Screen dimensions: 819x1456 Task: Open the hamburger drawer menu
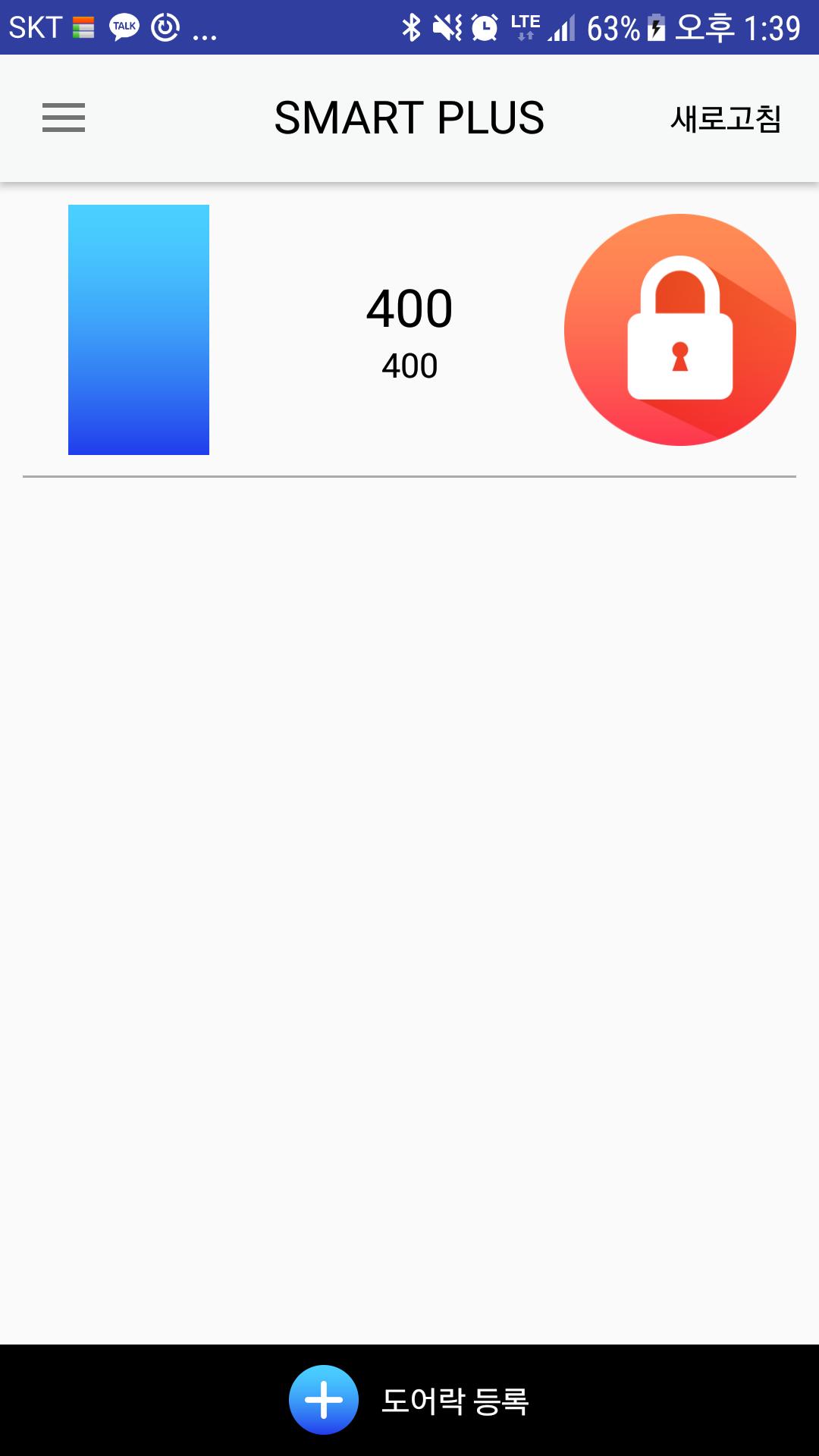pyautogui.click(x=64, y=118)
